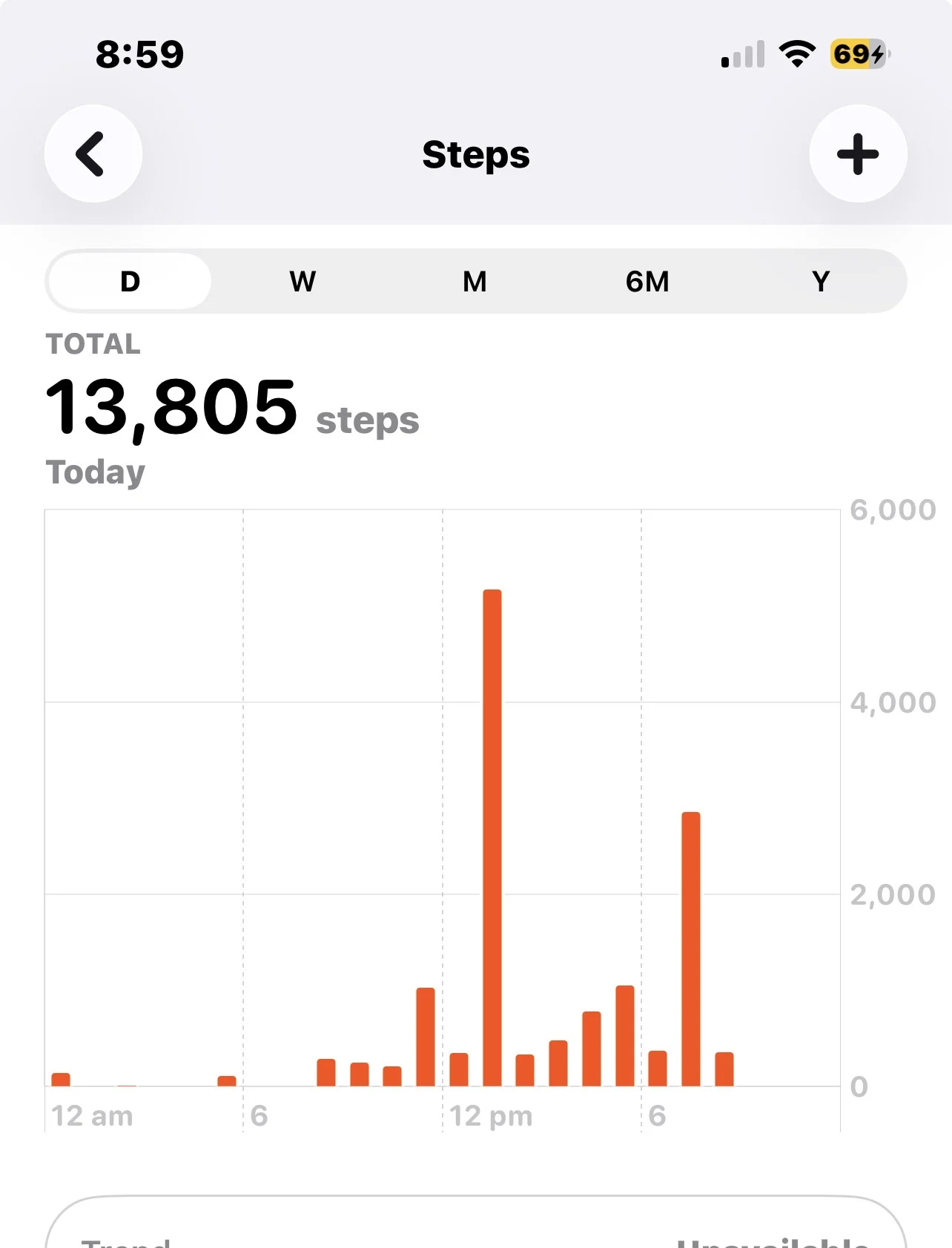Image resolution: width=952 pixels, height=1248 pixels.
Task: Add step data with the plus button
Action: [858, 153]
